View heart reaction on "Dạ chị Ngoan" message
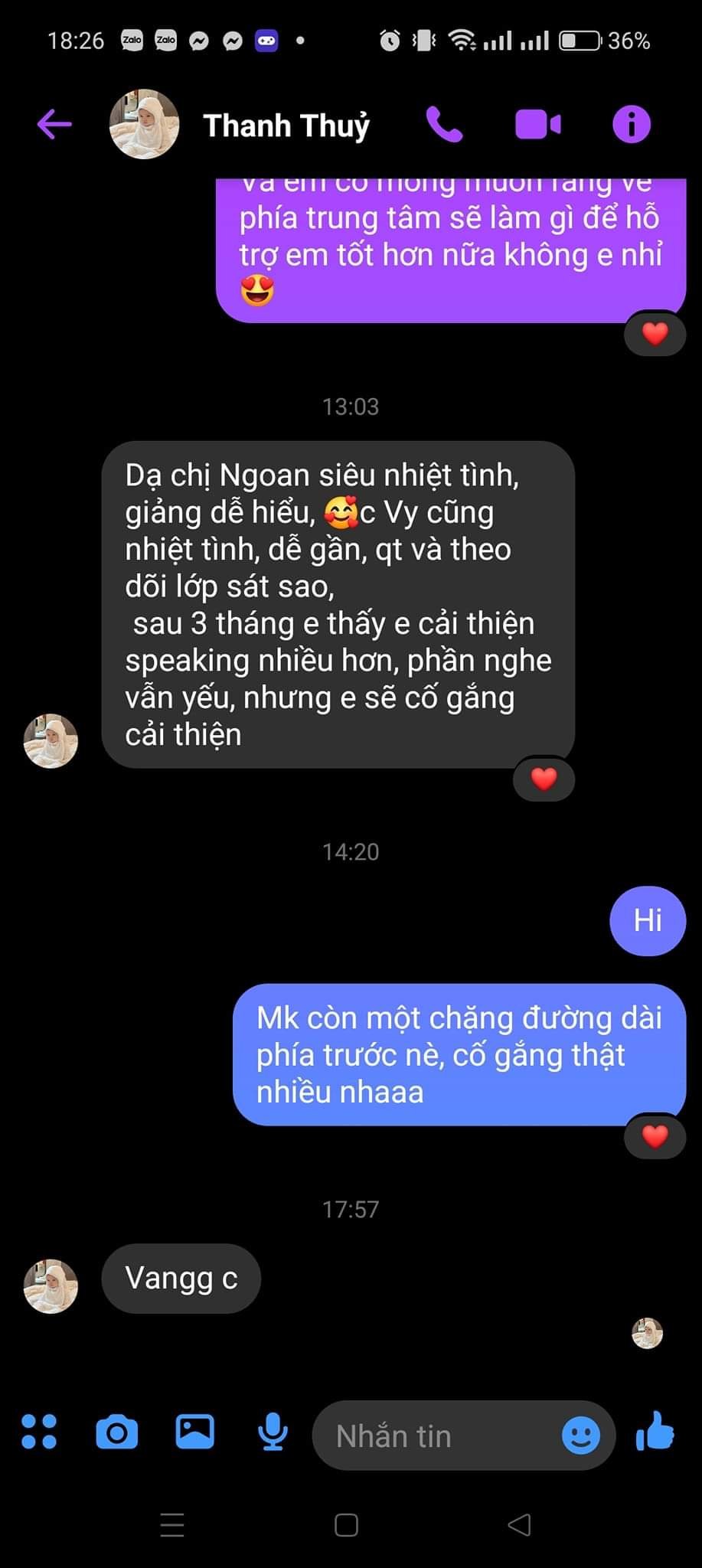 click(x=544, y=779)
